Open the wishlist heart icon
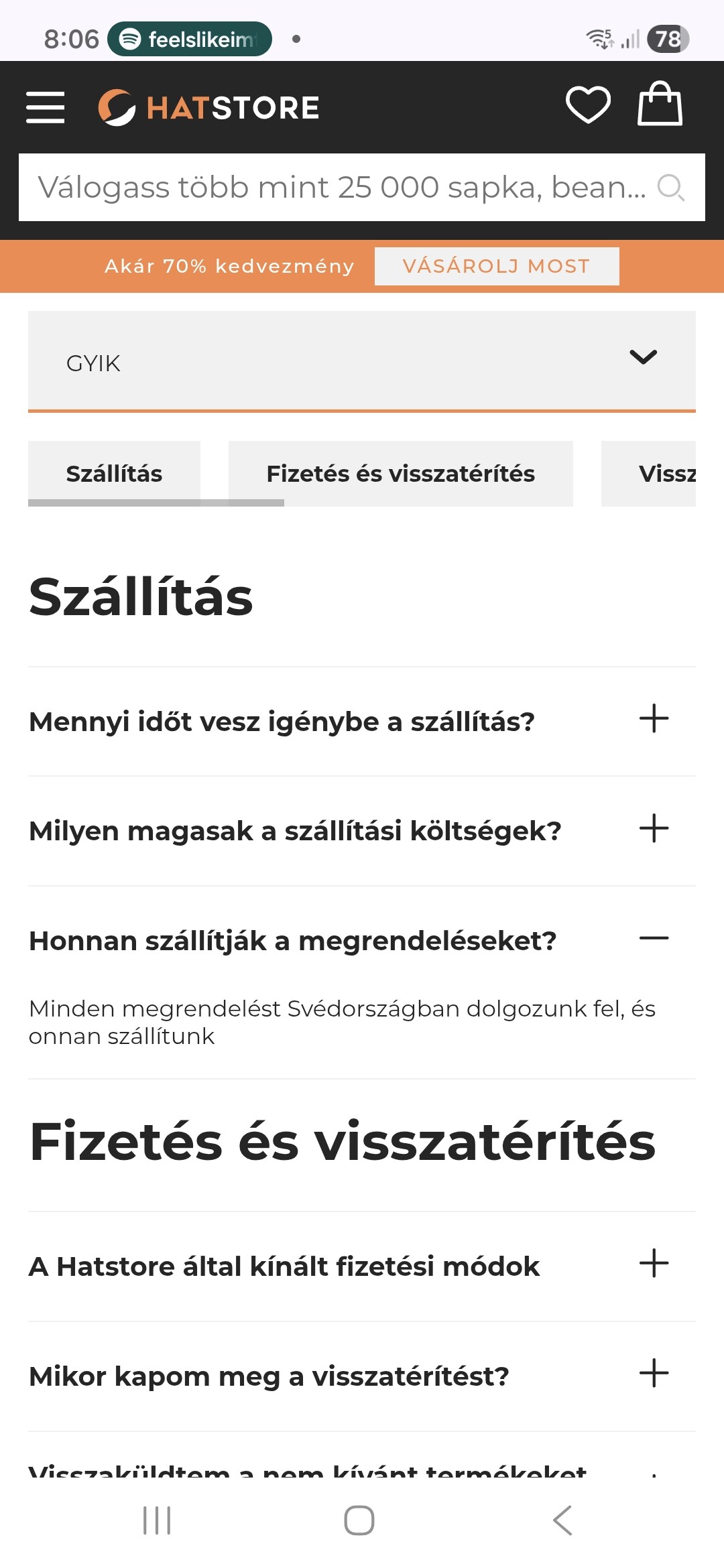 click(x=588, y=105)
